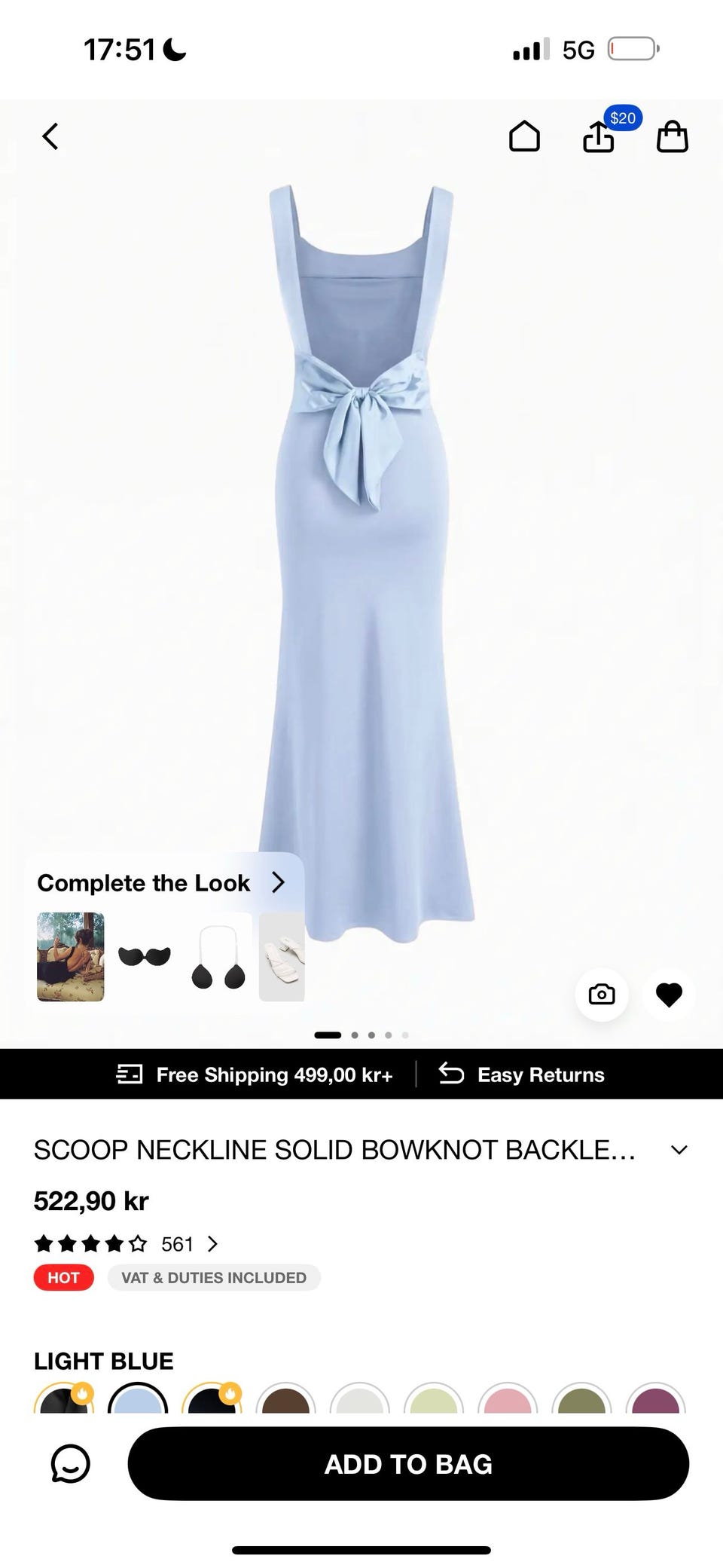Screen dimensions: 723x1568
Task: Pick the purple color swatch
Action: [656, 1398]
